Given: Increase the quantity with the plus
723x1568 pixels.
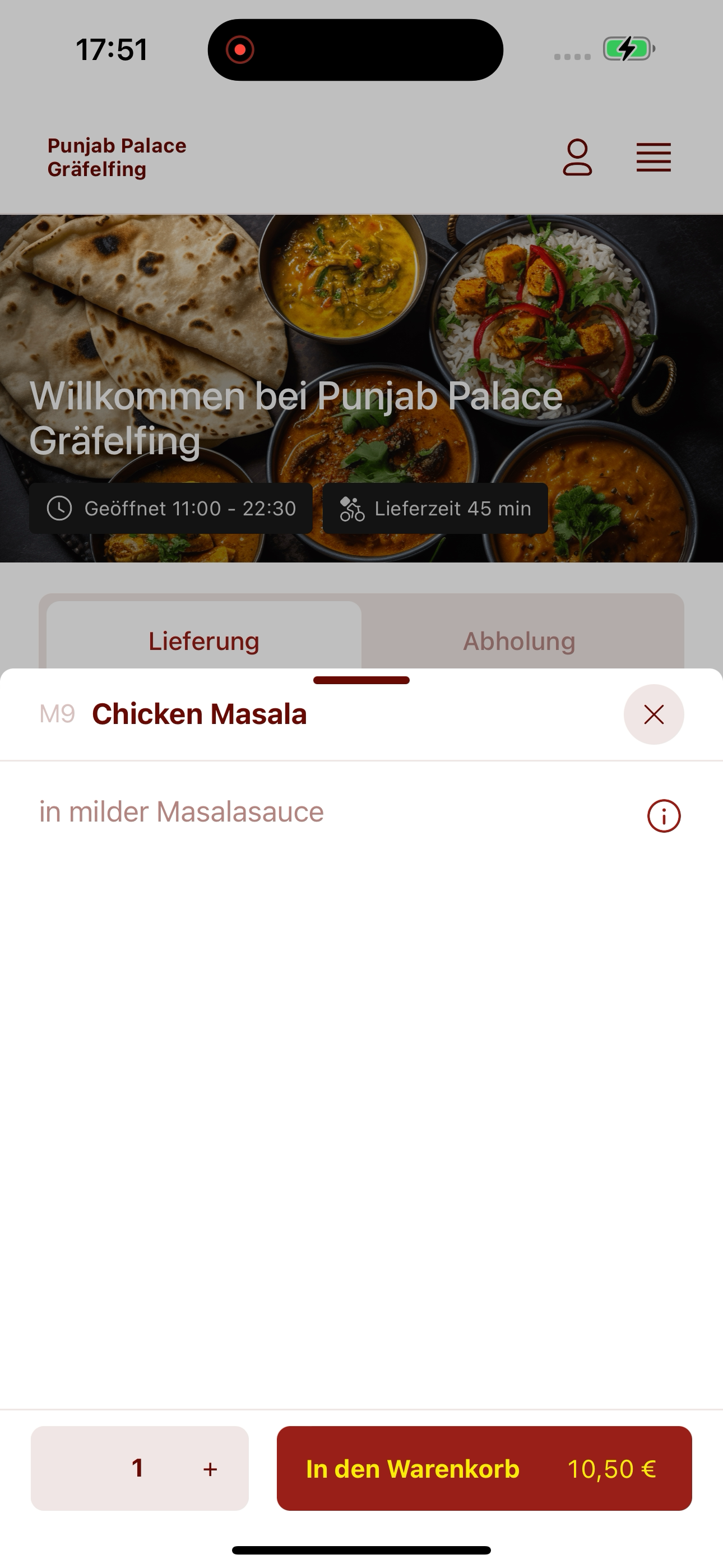Looking at the screenshot, I should point(210,1469).
